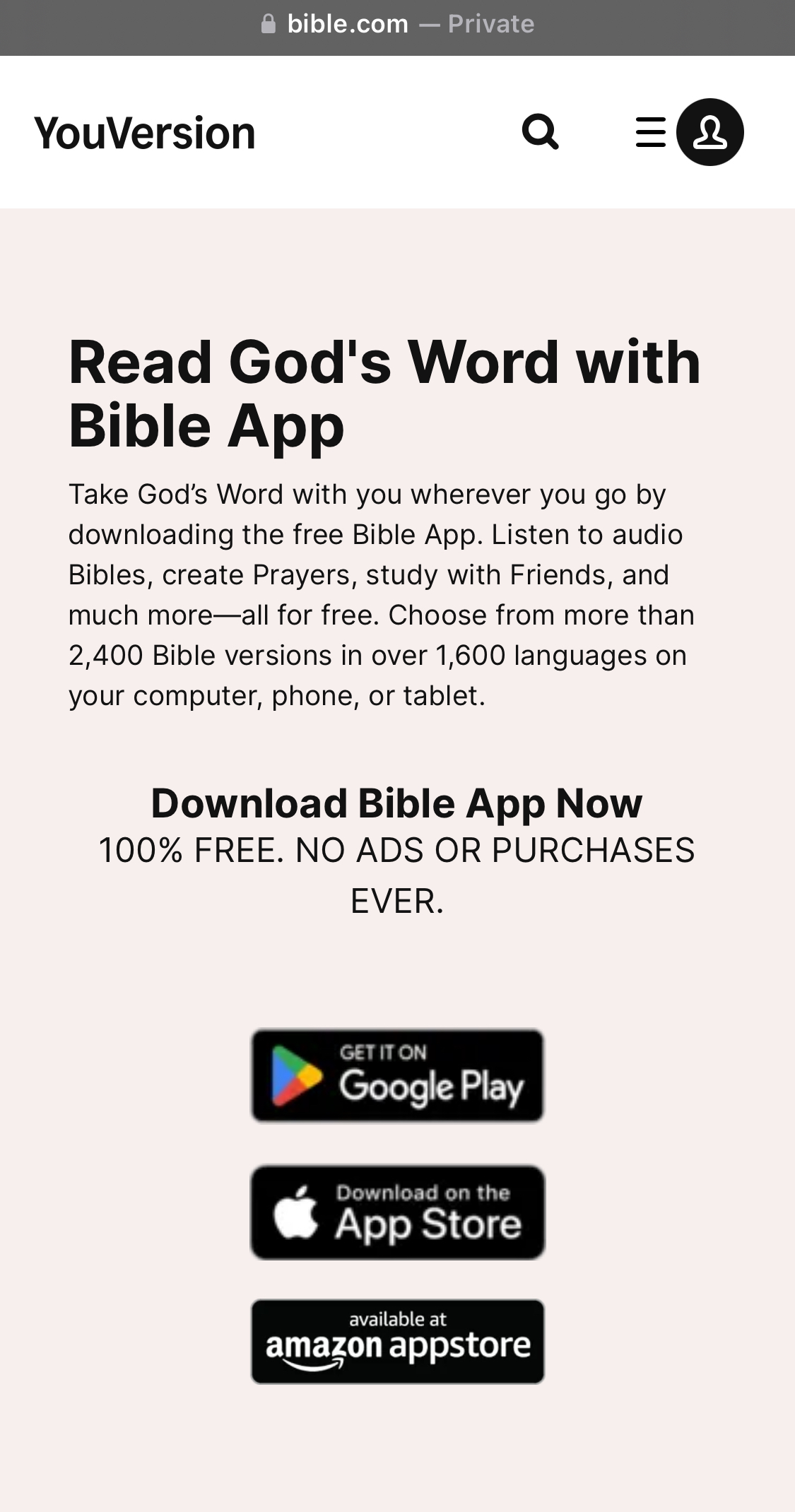Tap the YouVersion home logo
Viewport: 795px width, 1512px height.
pyautogui.click(x=145, y=133)
